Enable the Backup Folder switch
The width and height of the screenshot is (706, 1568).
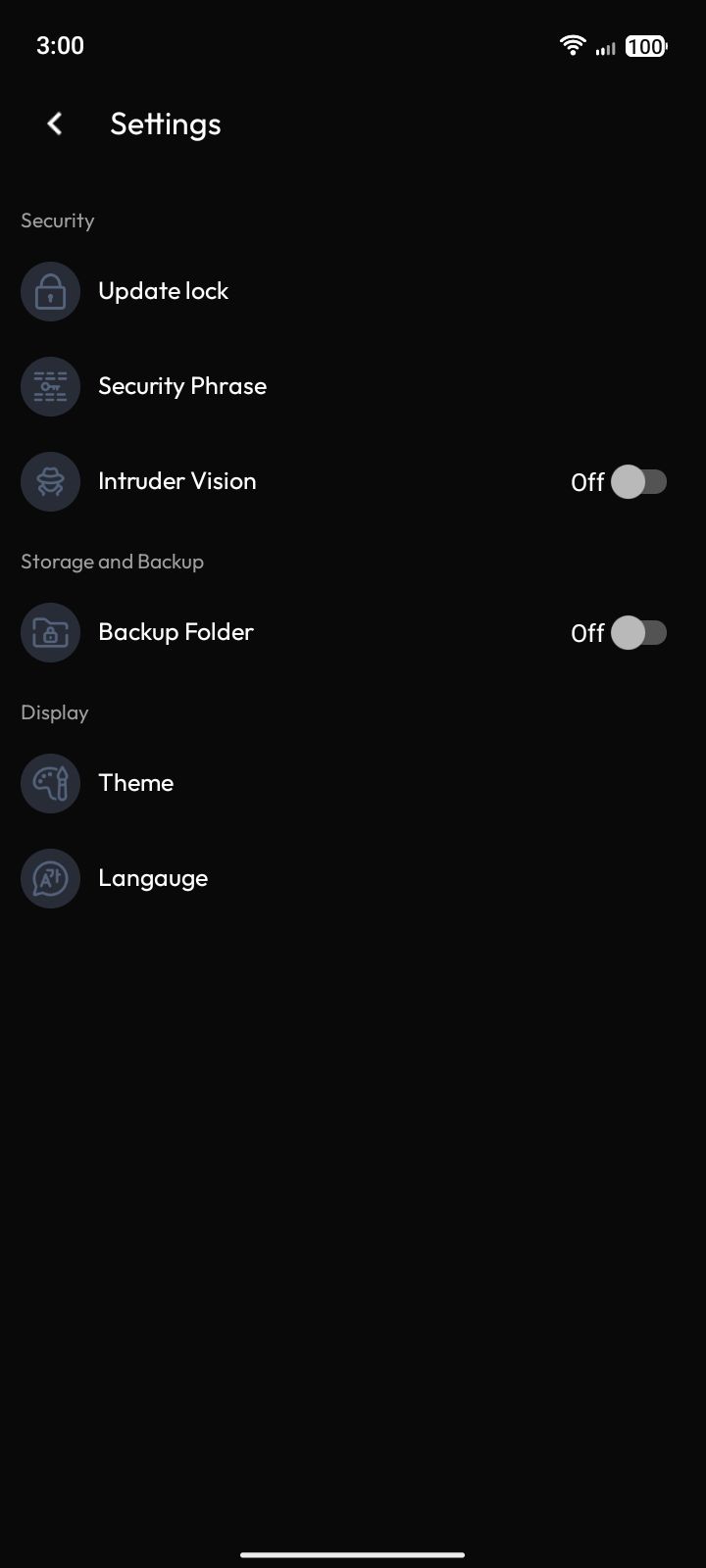pos(638,633)
